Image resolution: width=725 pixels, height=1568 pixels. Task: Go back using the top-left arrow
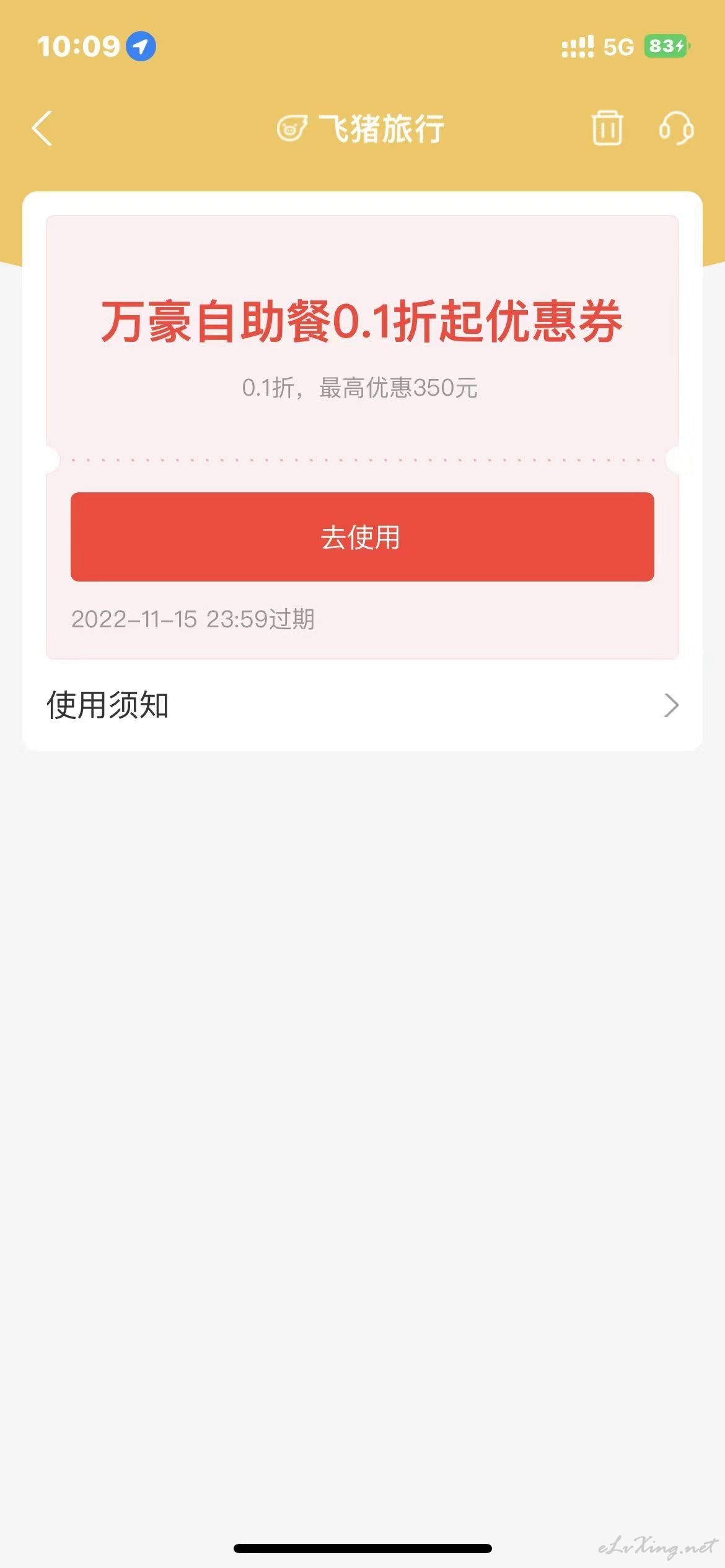(42, 129)
